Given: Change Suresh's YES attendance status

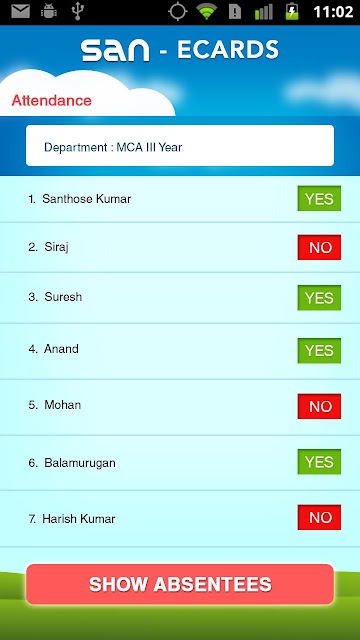Looking at the screenshot, I should pyautogui.click(x=319, y=298).
